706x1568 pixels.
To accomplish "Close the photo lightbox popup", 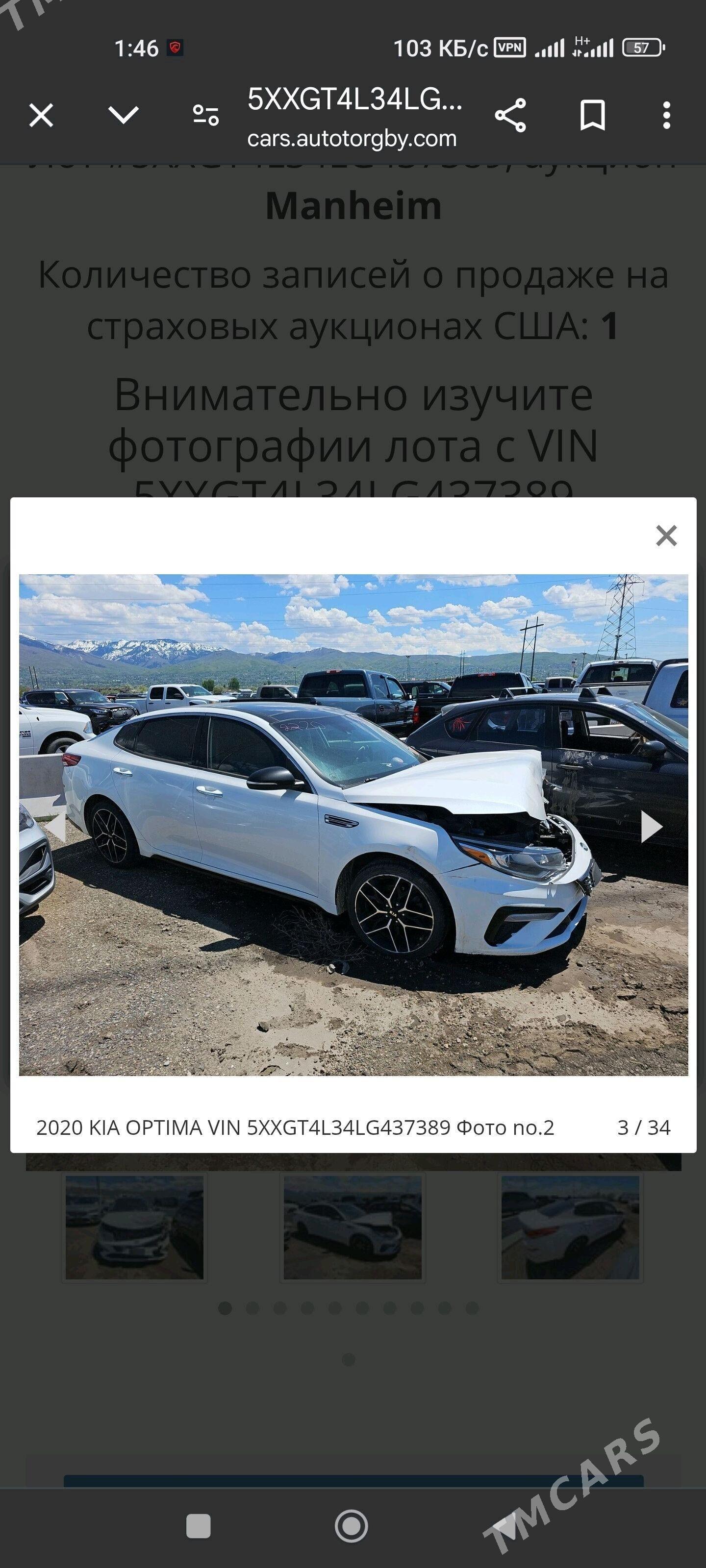I will pos(666,536).
